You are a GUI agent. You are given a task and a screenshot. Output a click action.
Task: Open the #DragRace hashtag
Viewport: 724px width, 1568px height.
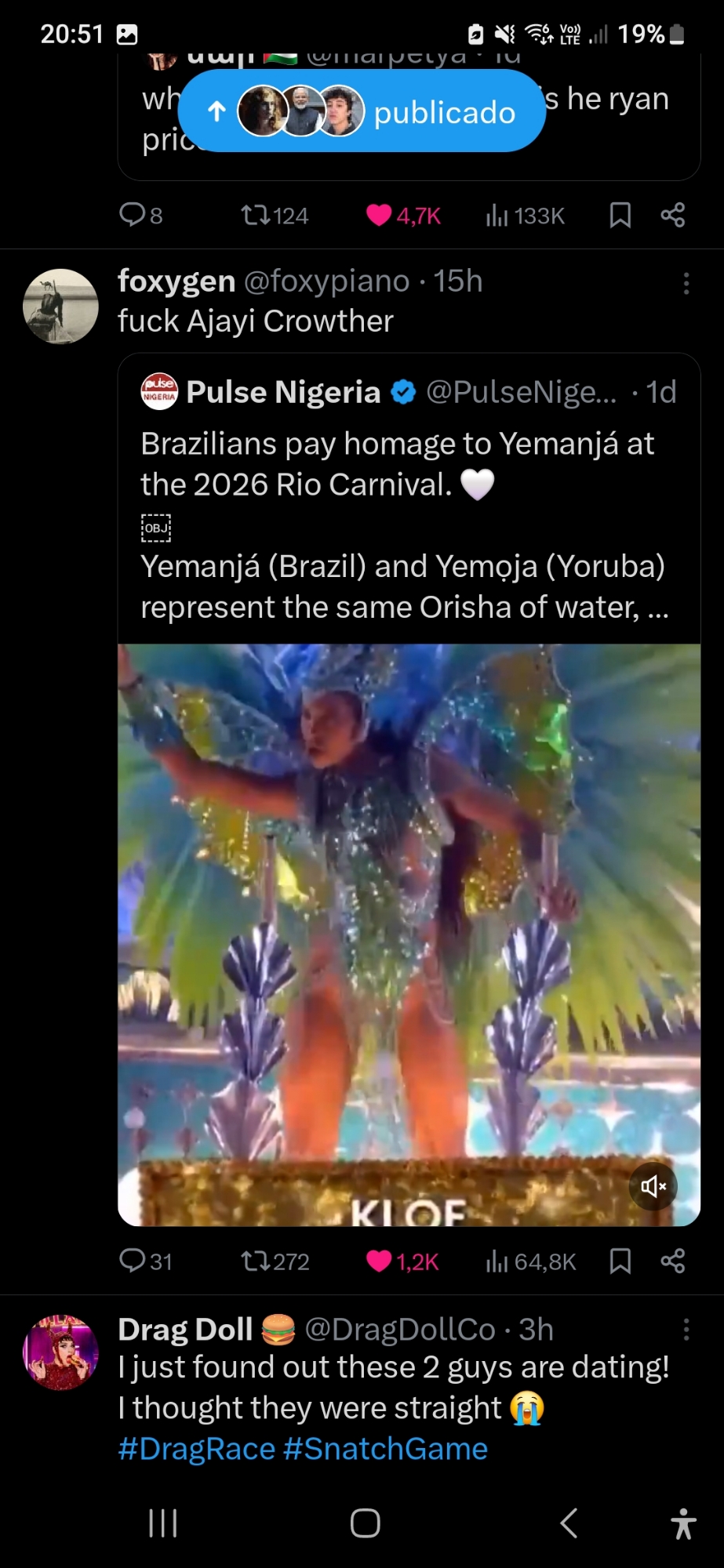tap(196, 1449)
